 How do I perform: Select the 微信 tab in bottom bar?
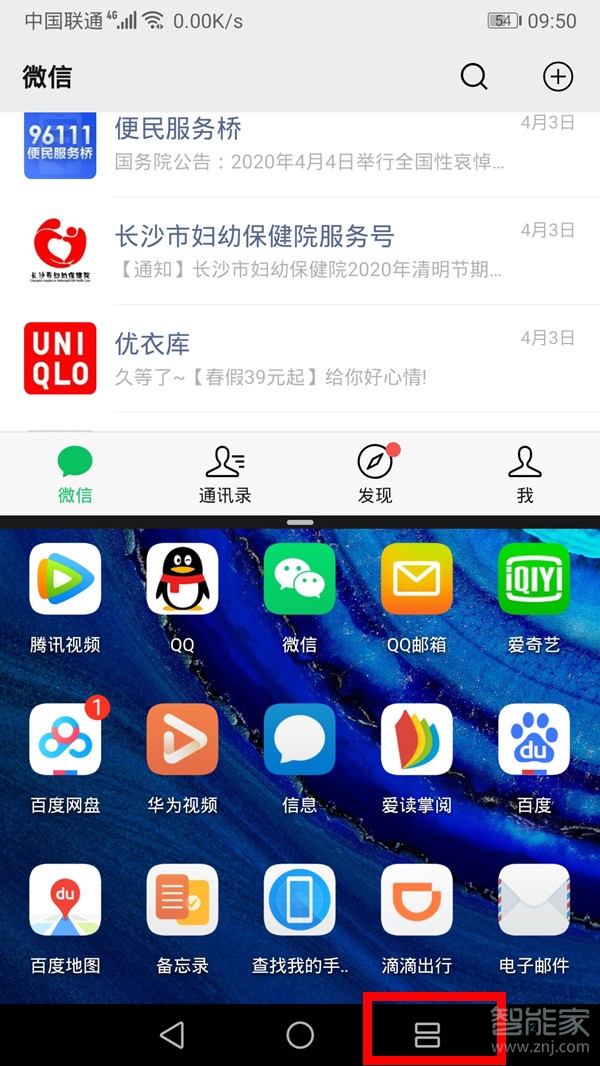(x=75, y=474)
